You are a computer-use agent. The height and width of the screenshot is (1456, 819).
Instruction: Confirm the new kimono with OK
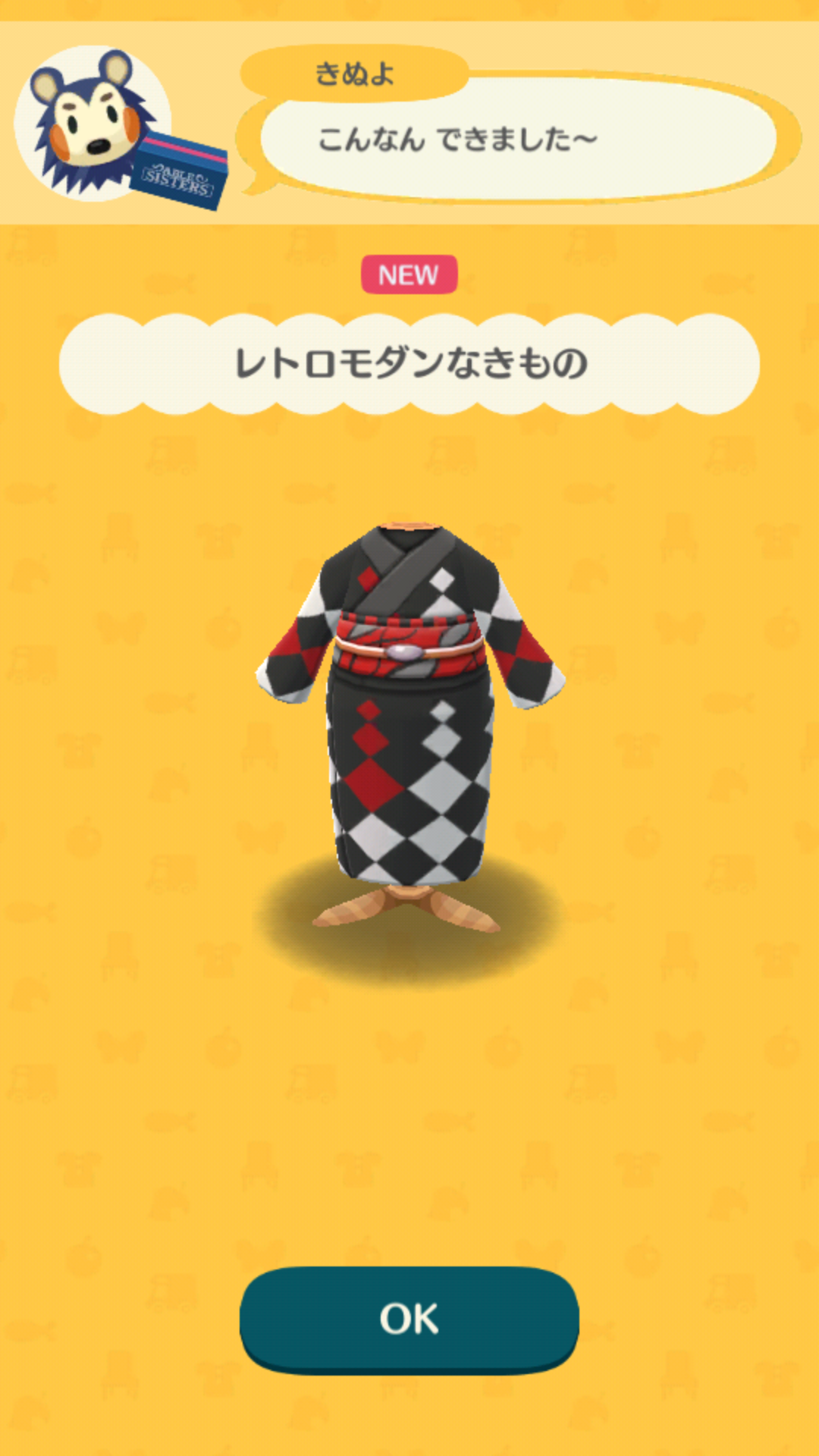(409, 1318)
